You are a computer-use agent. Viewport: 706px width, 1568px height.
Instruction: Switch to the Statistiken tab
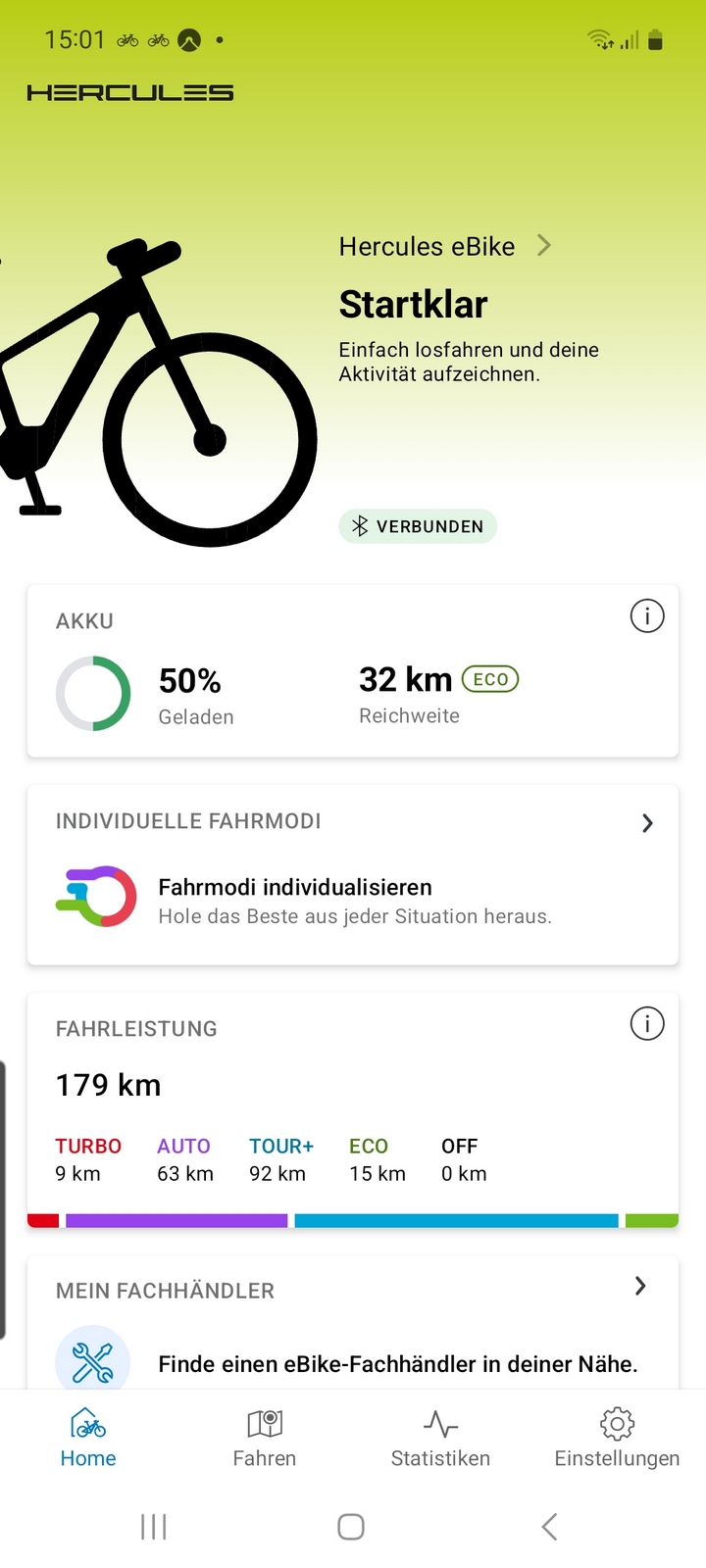point(440,1438)
